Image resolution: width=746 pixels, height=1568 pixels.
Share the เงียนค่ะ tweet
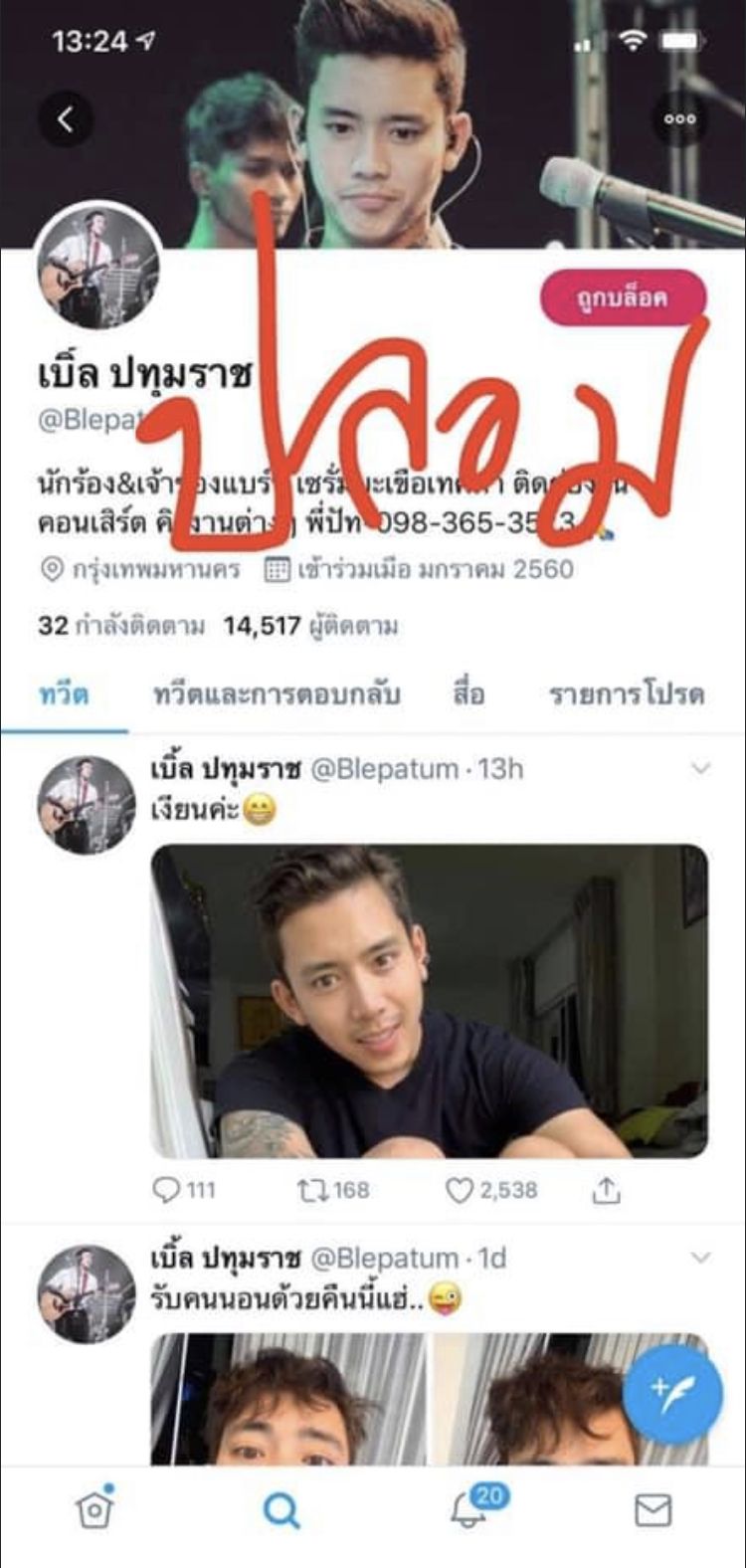click(606, 1190)
